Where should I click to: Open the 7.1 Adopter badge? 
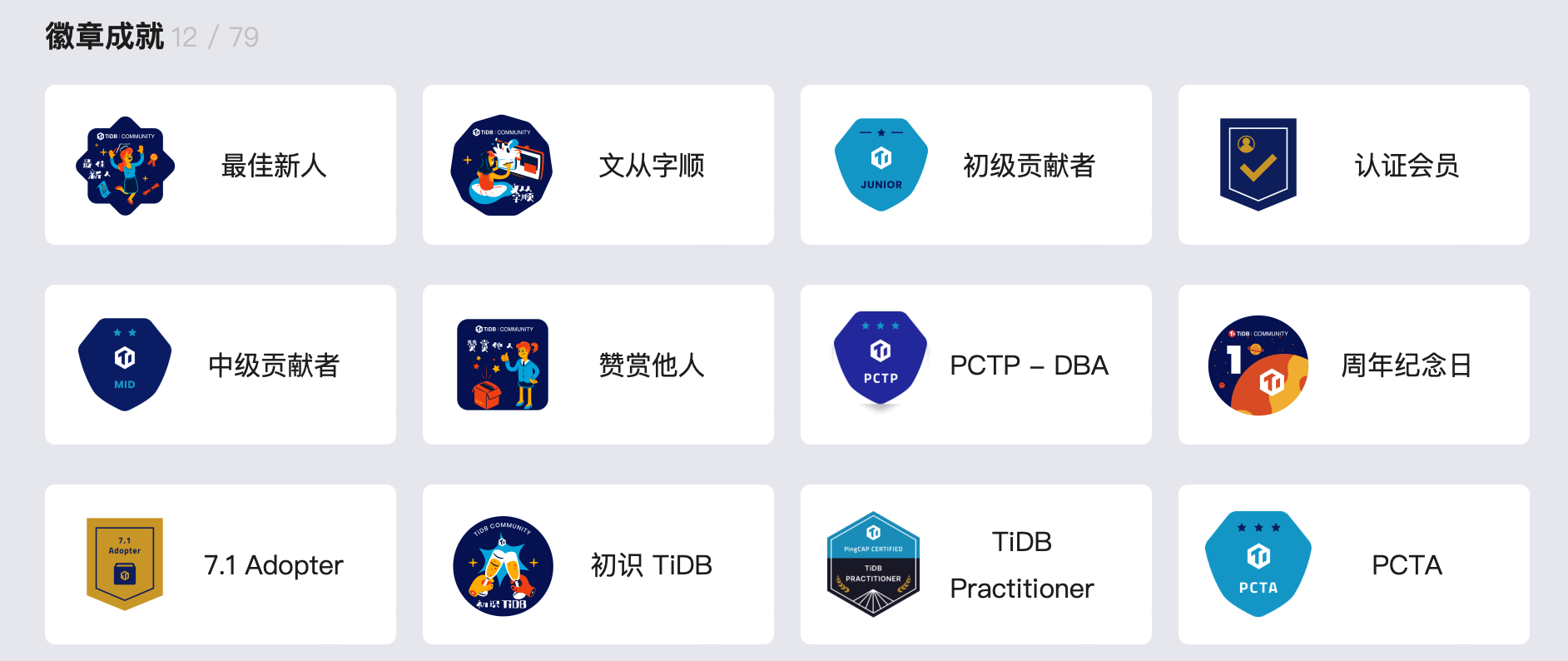[x=221, y=564]
